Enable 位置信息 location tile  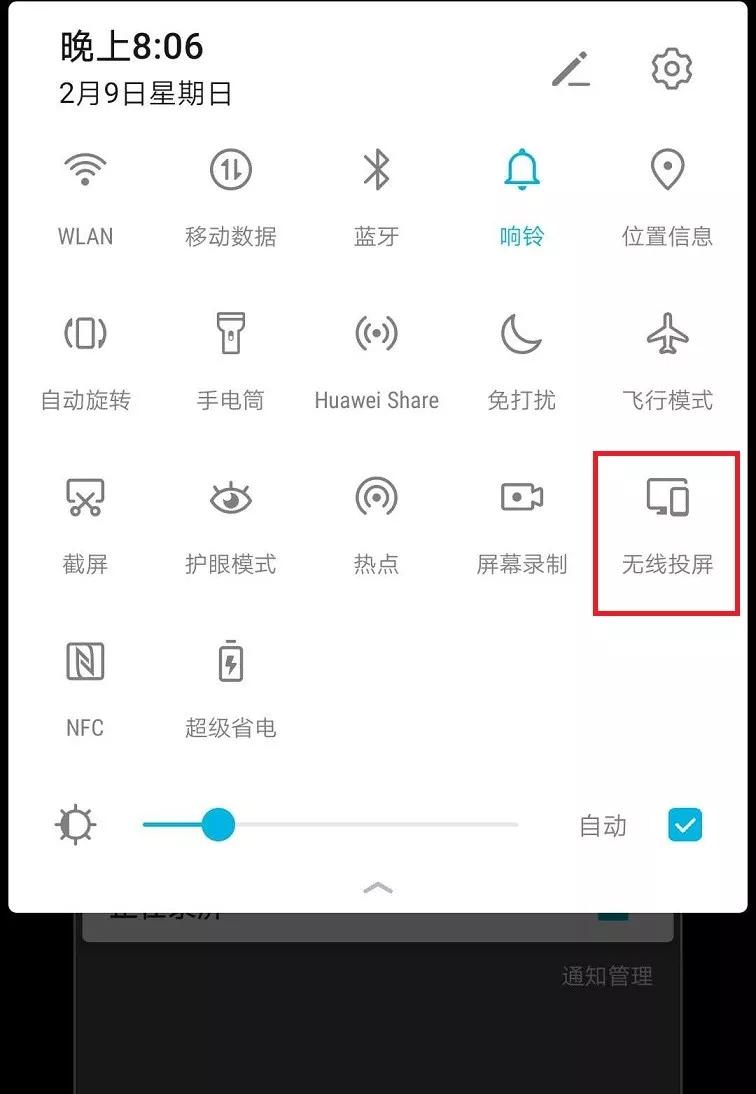(667, 171)
